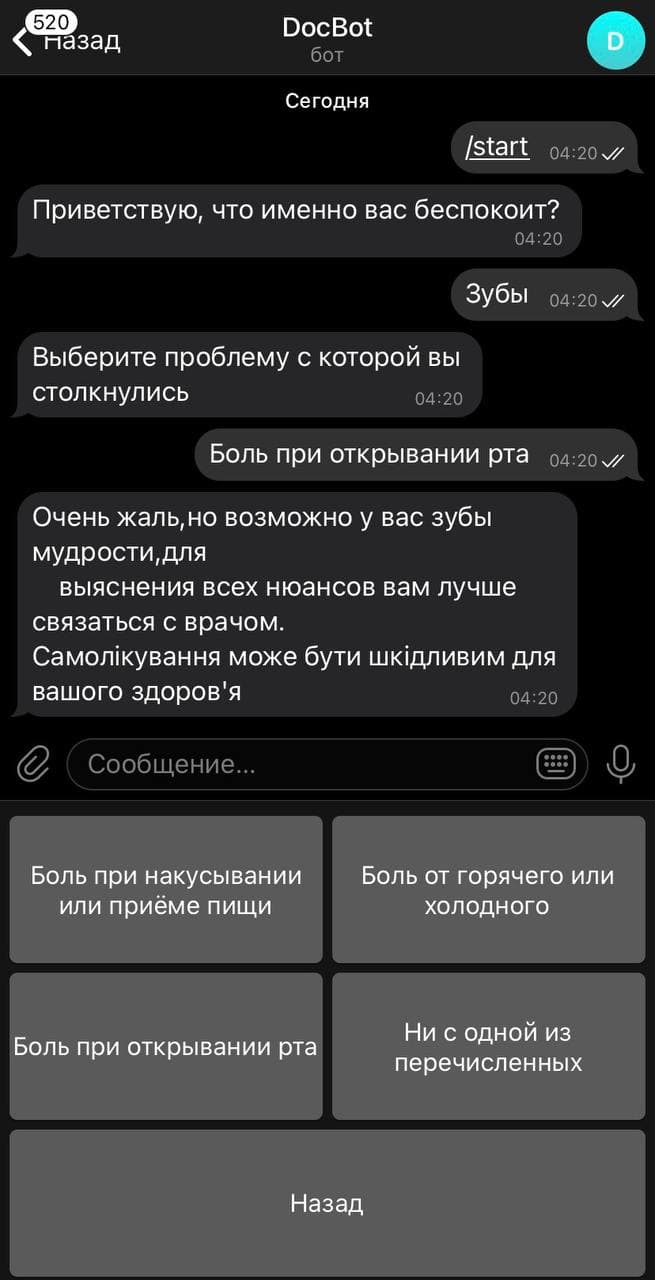Open the DocBot profile avatar
Viewport: 655px width, 1280px height.
[x=615, y=41]
